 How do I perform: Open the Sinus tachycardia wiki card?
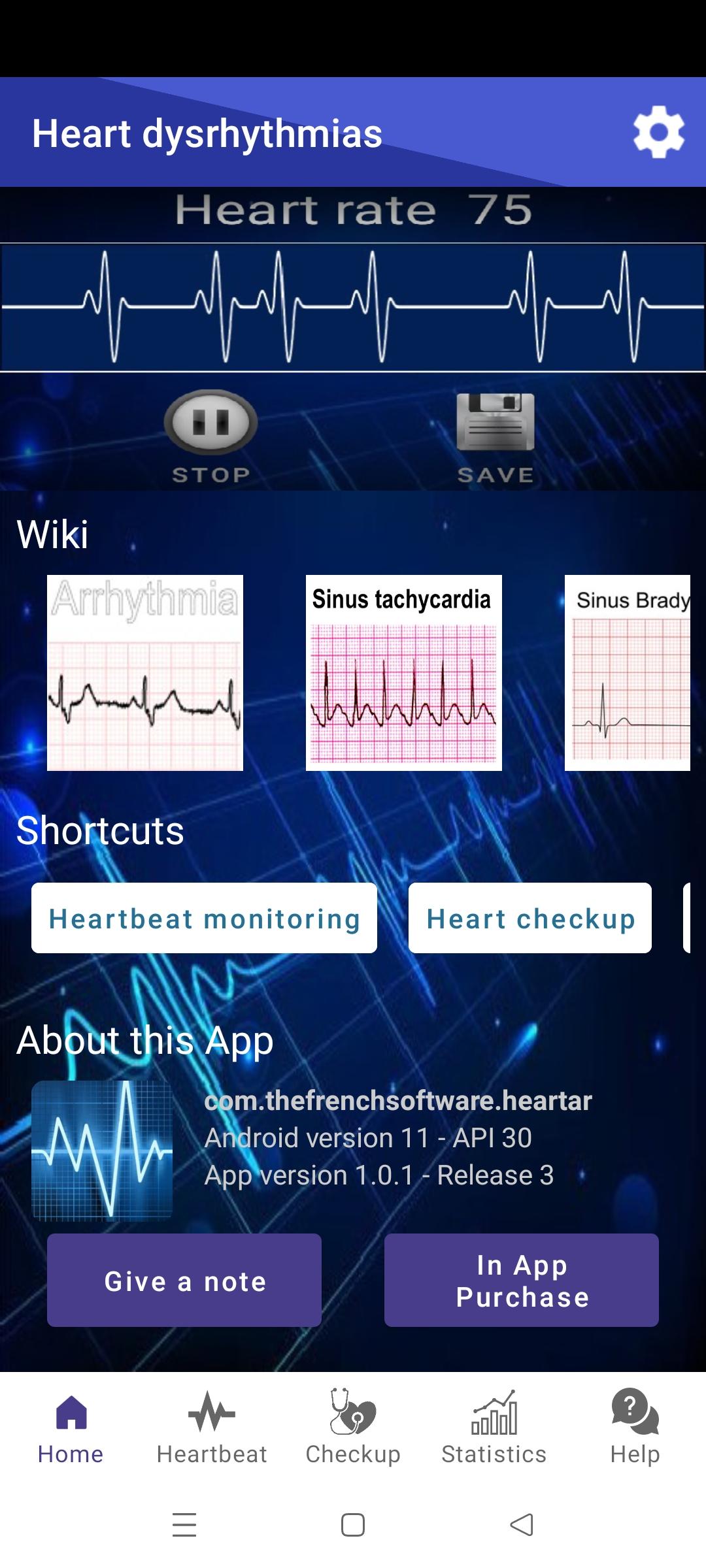click(x=404, y=673)
